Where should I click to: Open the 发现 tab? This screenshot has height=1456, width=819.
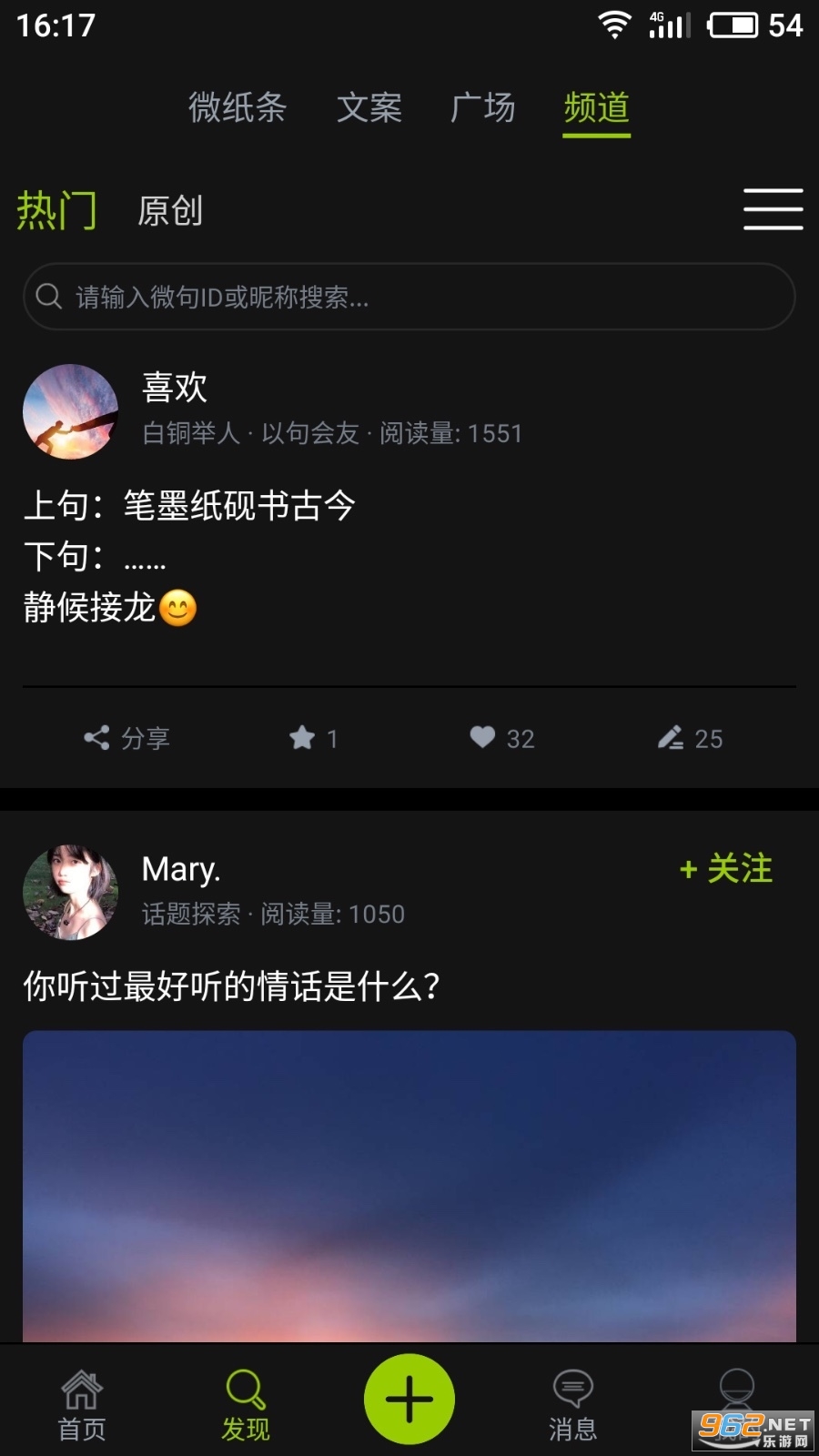pyautogui.click(x=246, y=1405)
